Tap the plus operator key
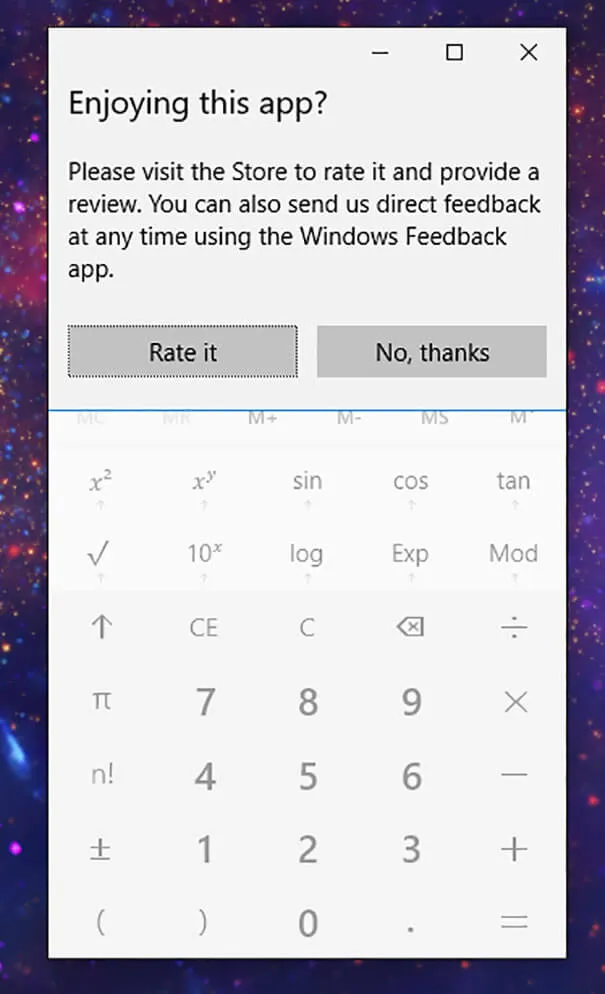Image resolution: width=605 pixels, height=994 pixels. coord(514,849)
